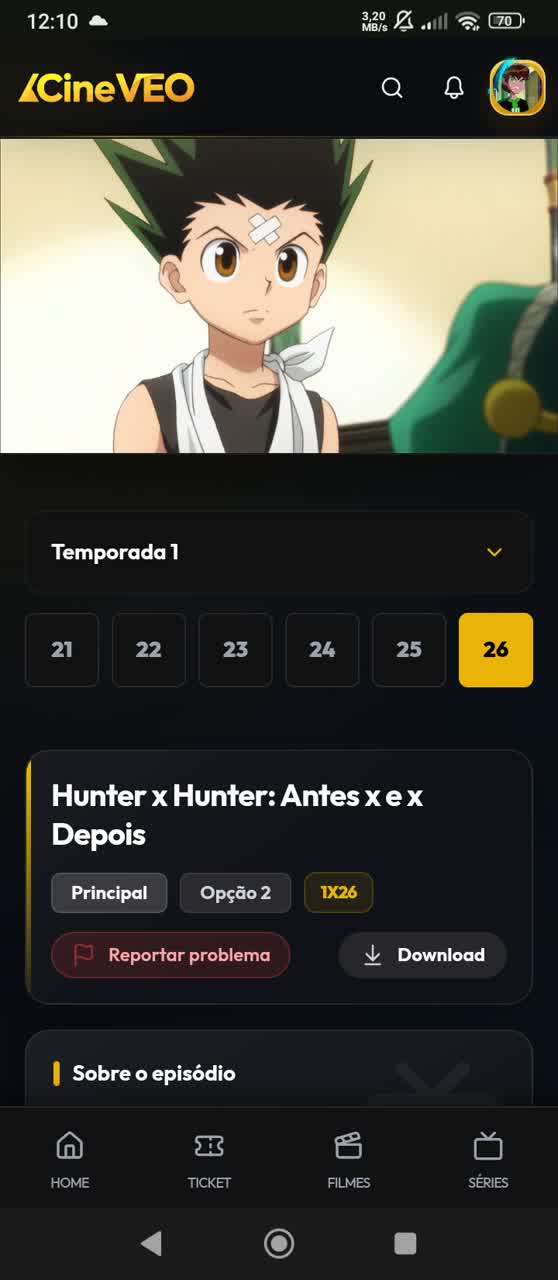
Task: Tap the system back button
Action: (x=151, y=1243)
